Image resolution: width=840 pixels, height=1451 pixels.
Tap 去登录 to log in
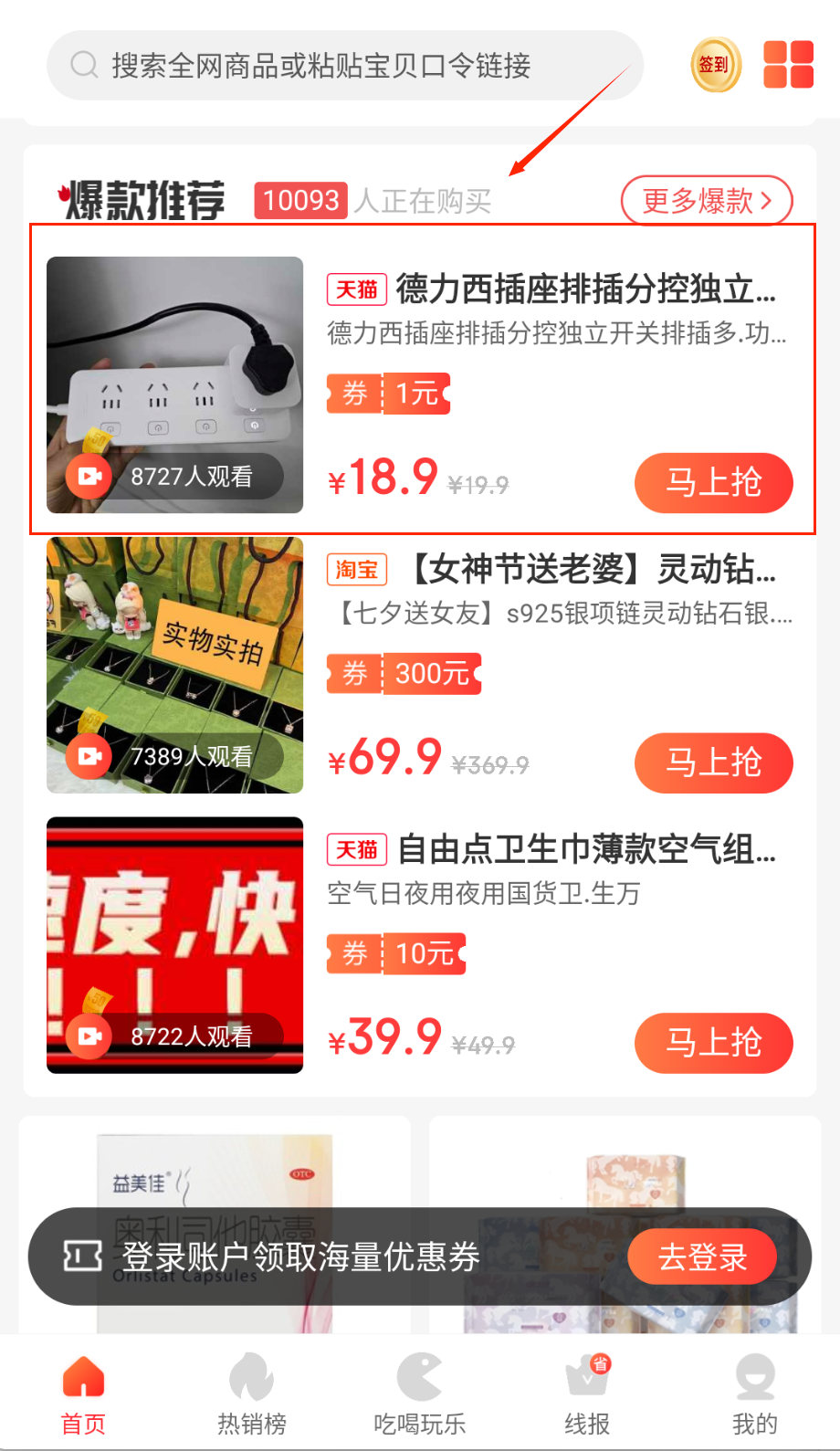click(x=702, y=1257)
